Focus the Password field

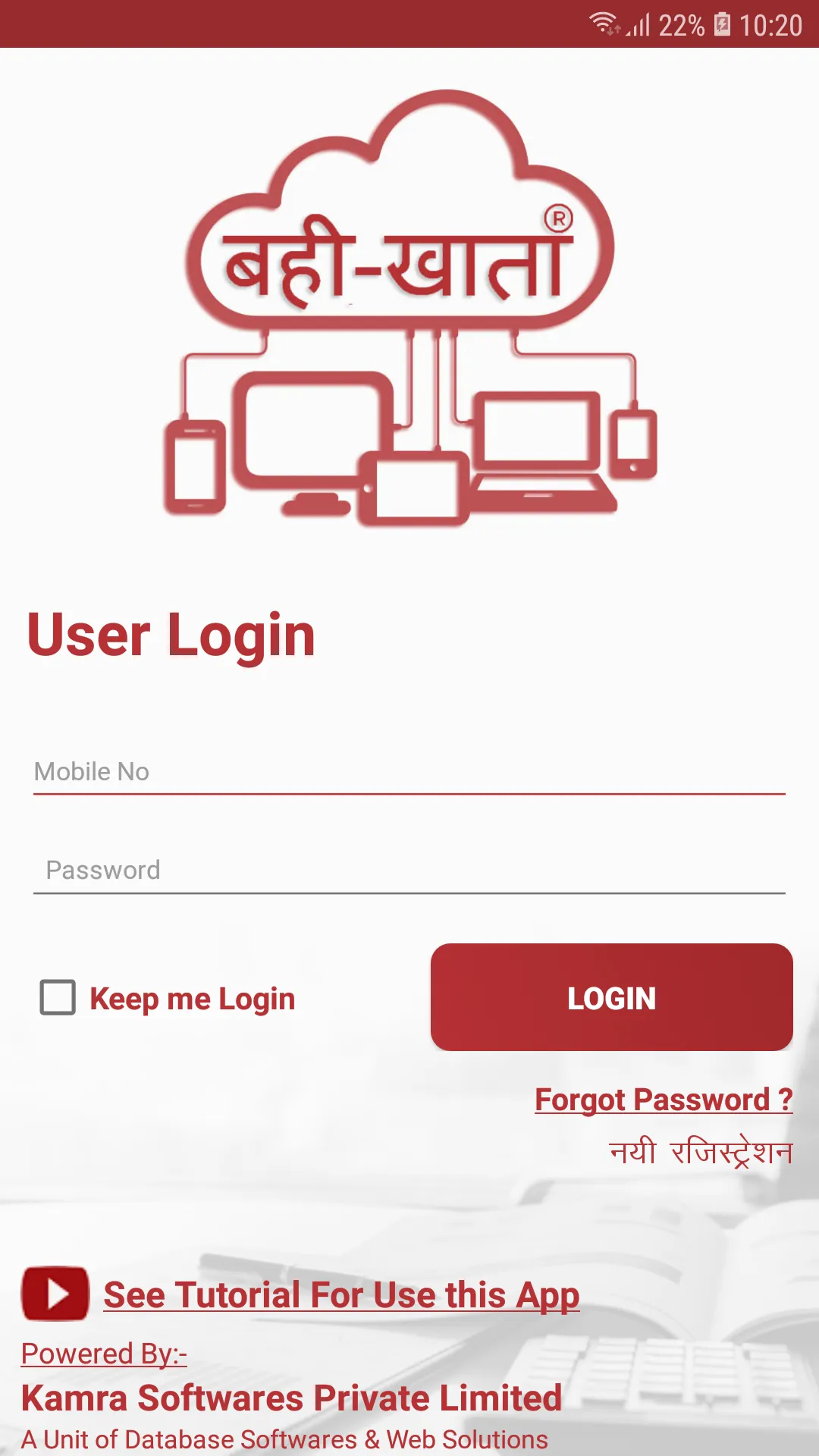coord(409,871)
